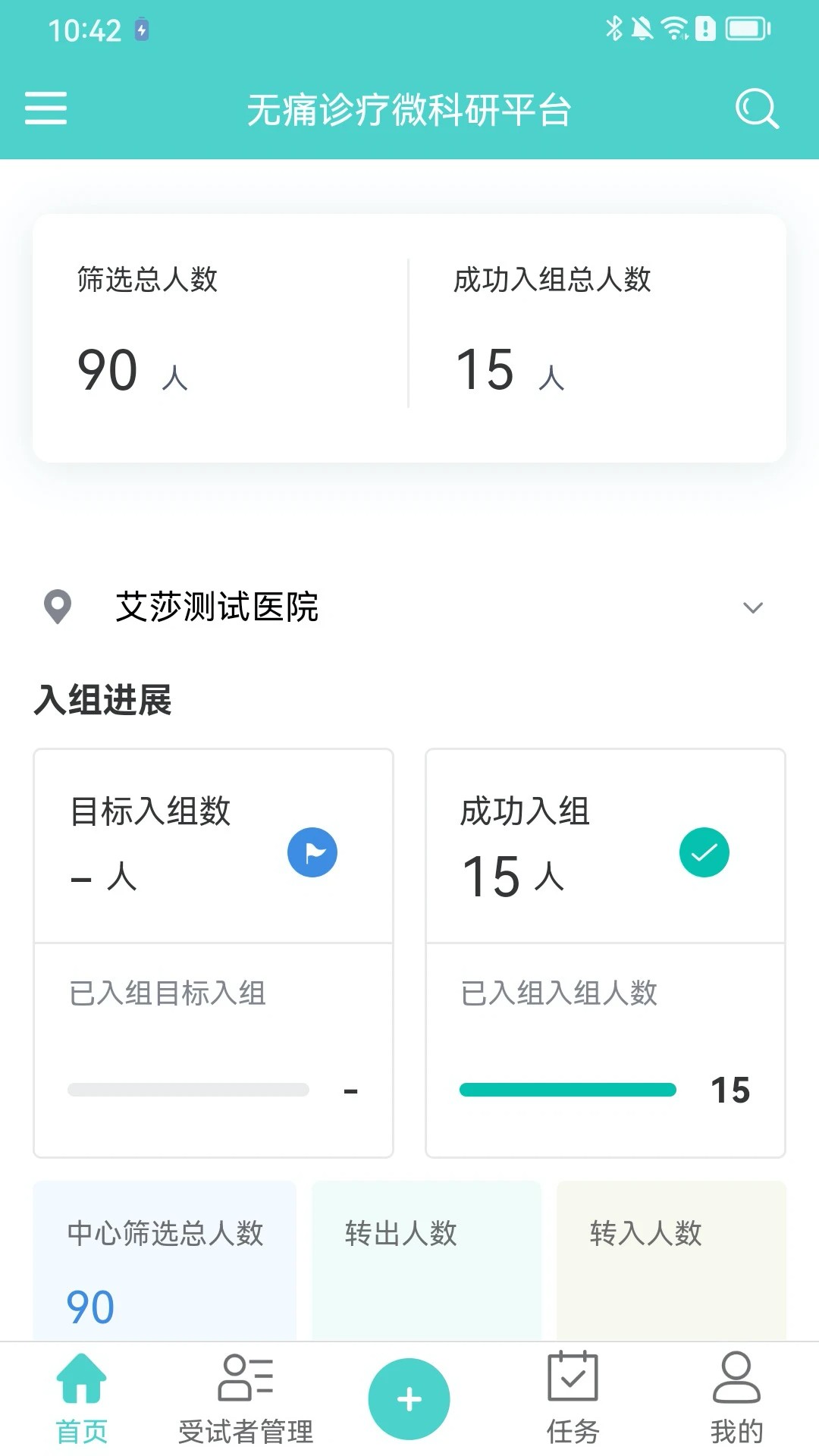Open the hamburger navigation menu

(x=45, y=108)
